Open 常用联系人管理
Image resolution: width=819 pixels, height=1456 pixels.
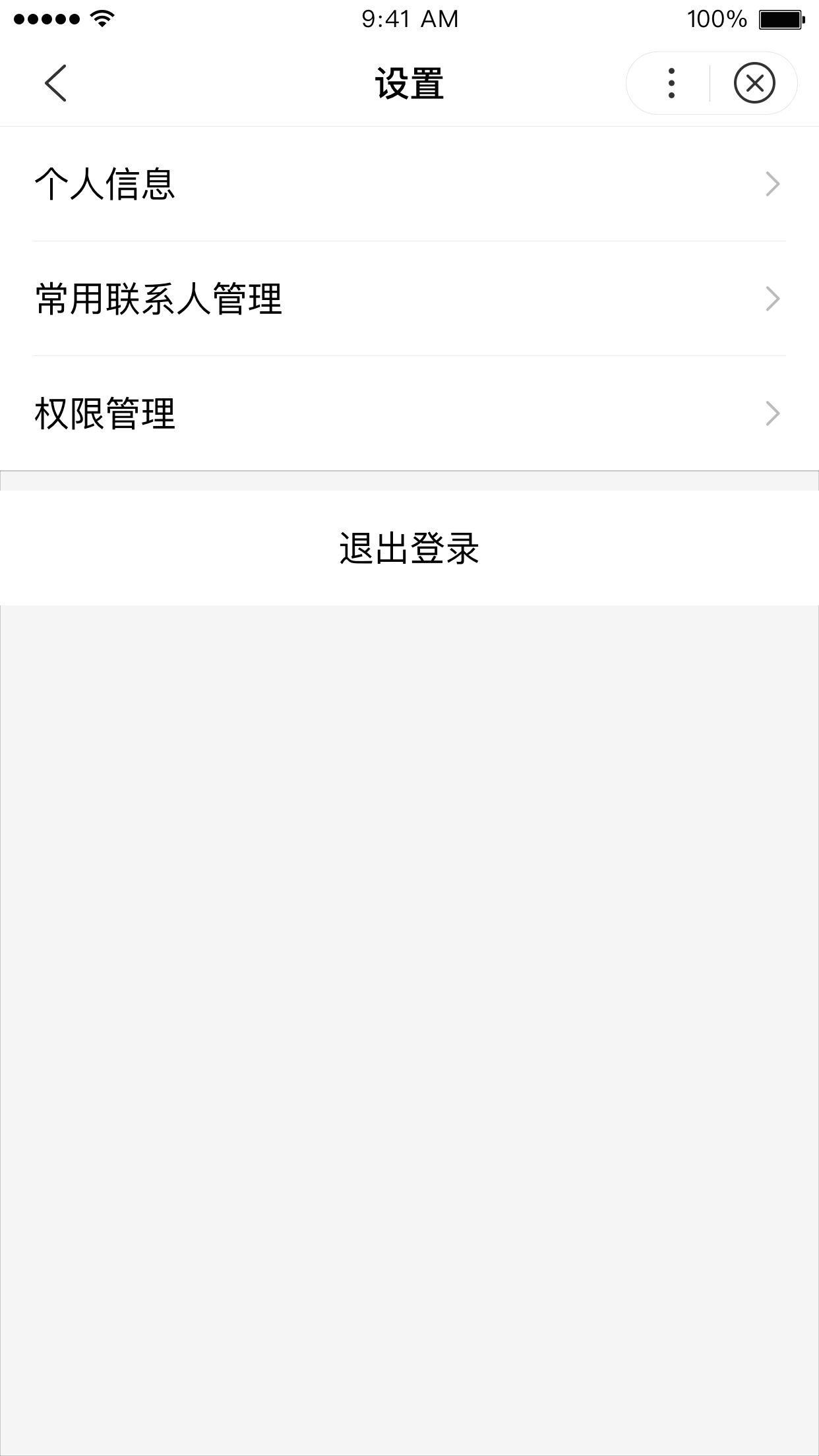tap(409, 299)
